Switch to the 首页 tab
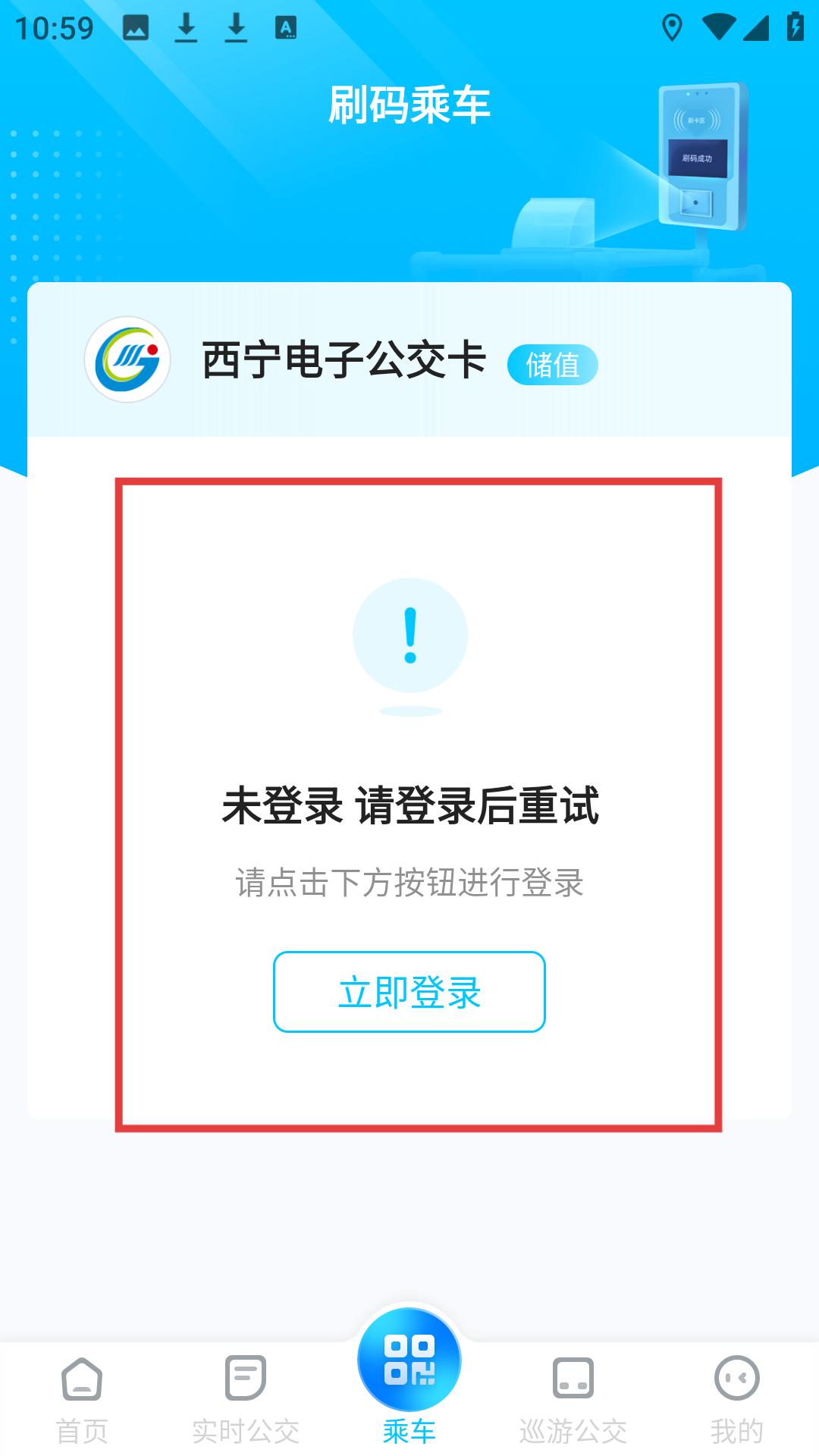Image resolution: width=819 pixels, height=1456 pixels. 82,1399
